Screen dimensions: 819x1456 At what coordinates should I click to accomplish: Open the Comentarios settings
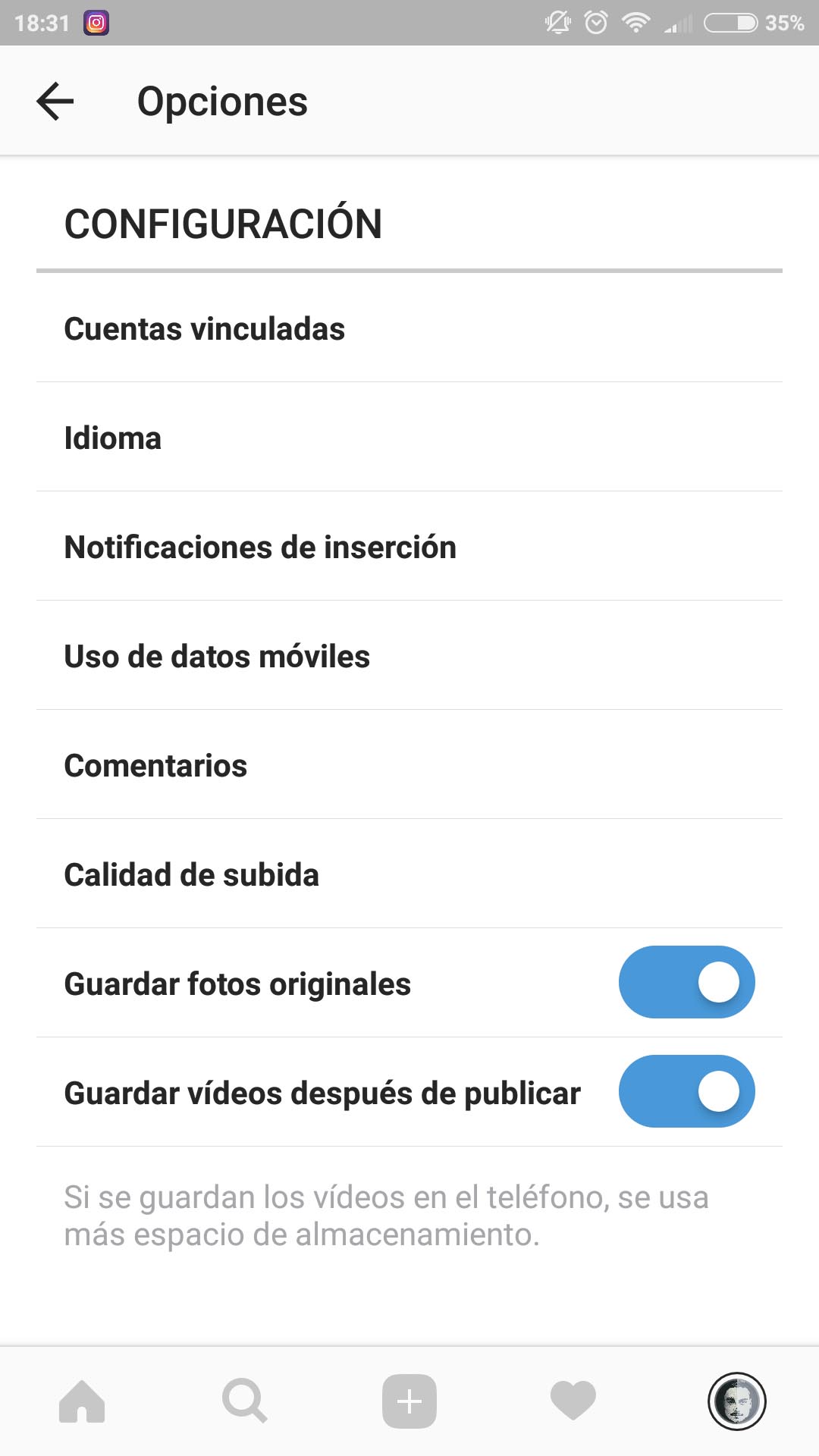coord(409,765)
